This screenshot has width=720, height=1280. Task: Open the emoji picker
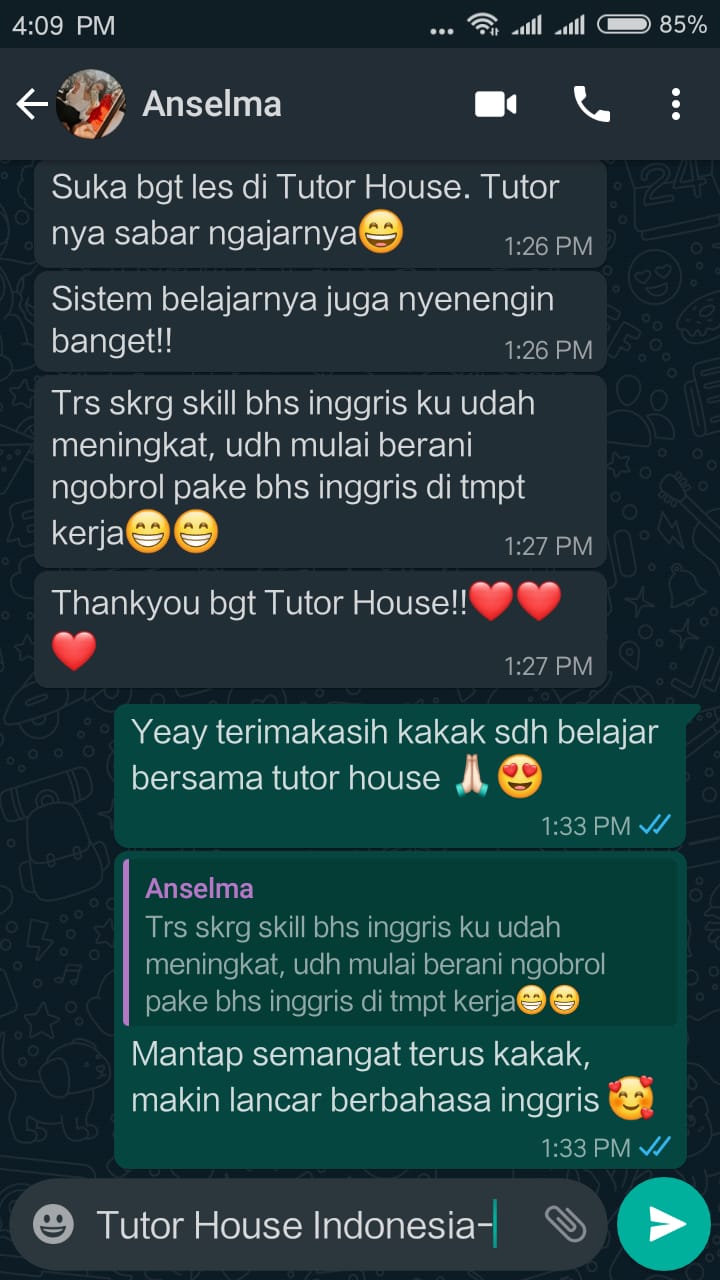click(x=53, y=1224)
